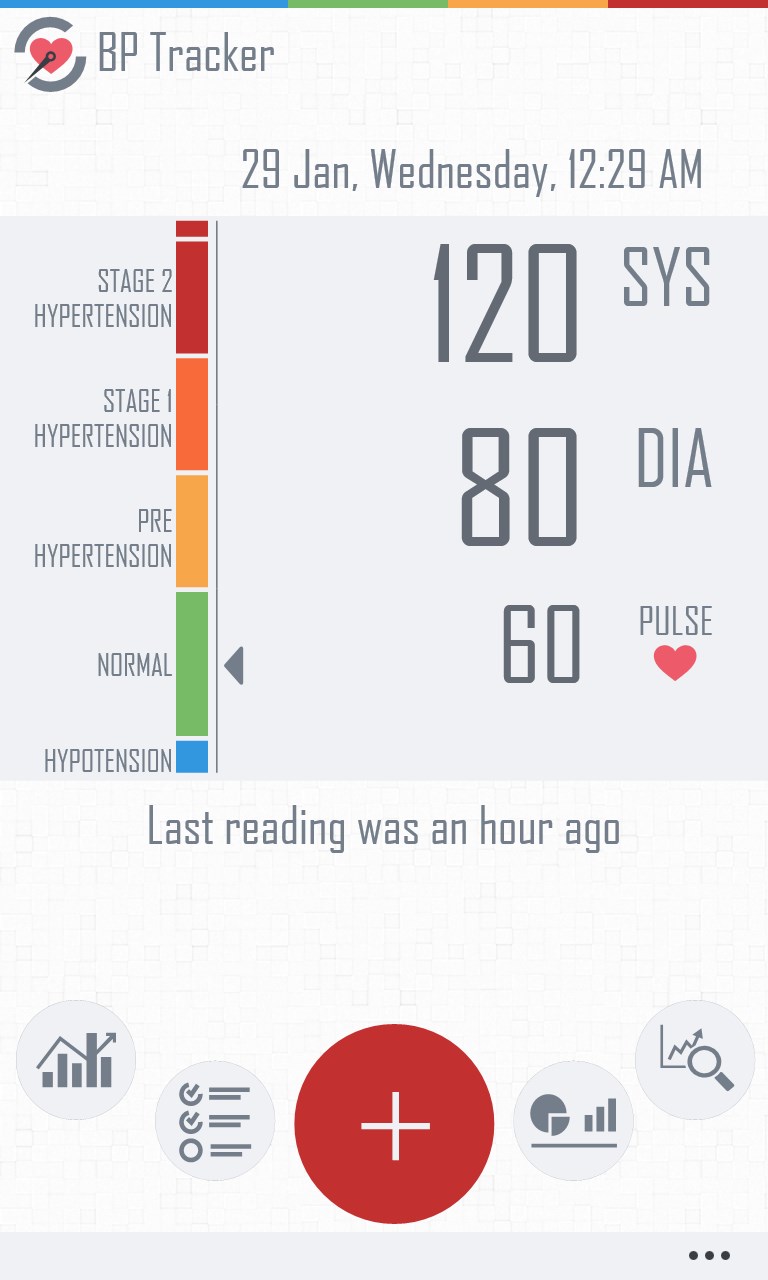The height and width of the screenshot is (1280, 768).
Task: Open the graph analysis magnifier icon
Action: click(x=695, y=1060)
